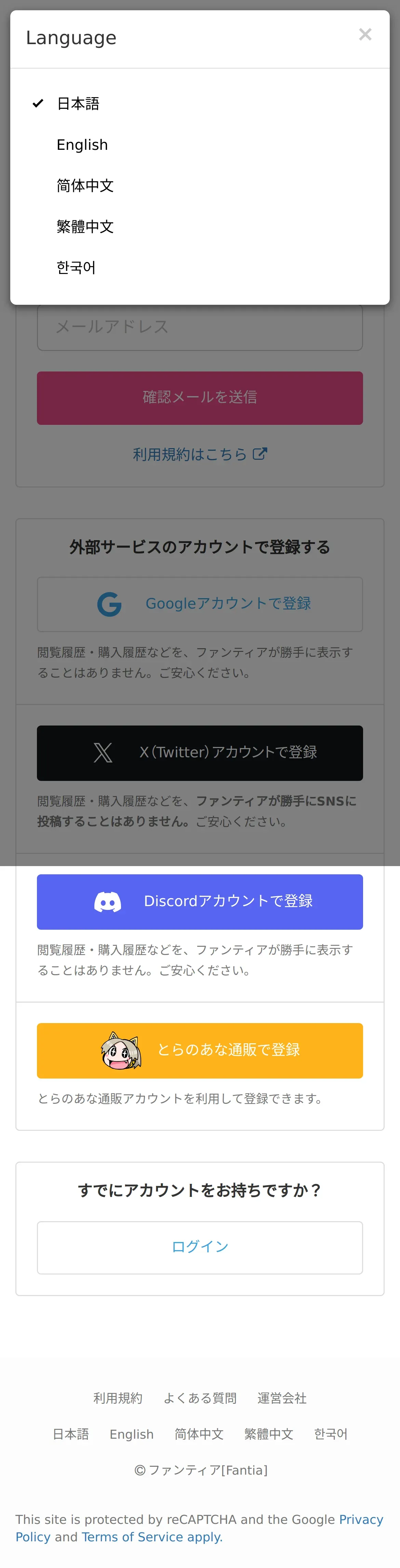The height and width of the screenshot is (1568, 400).
Task: Open the 利用規約 footer link
Action: [118, 1398]
